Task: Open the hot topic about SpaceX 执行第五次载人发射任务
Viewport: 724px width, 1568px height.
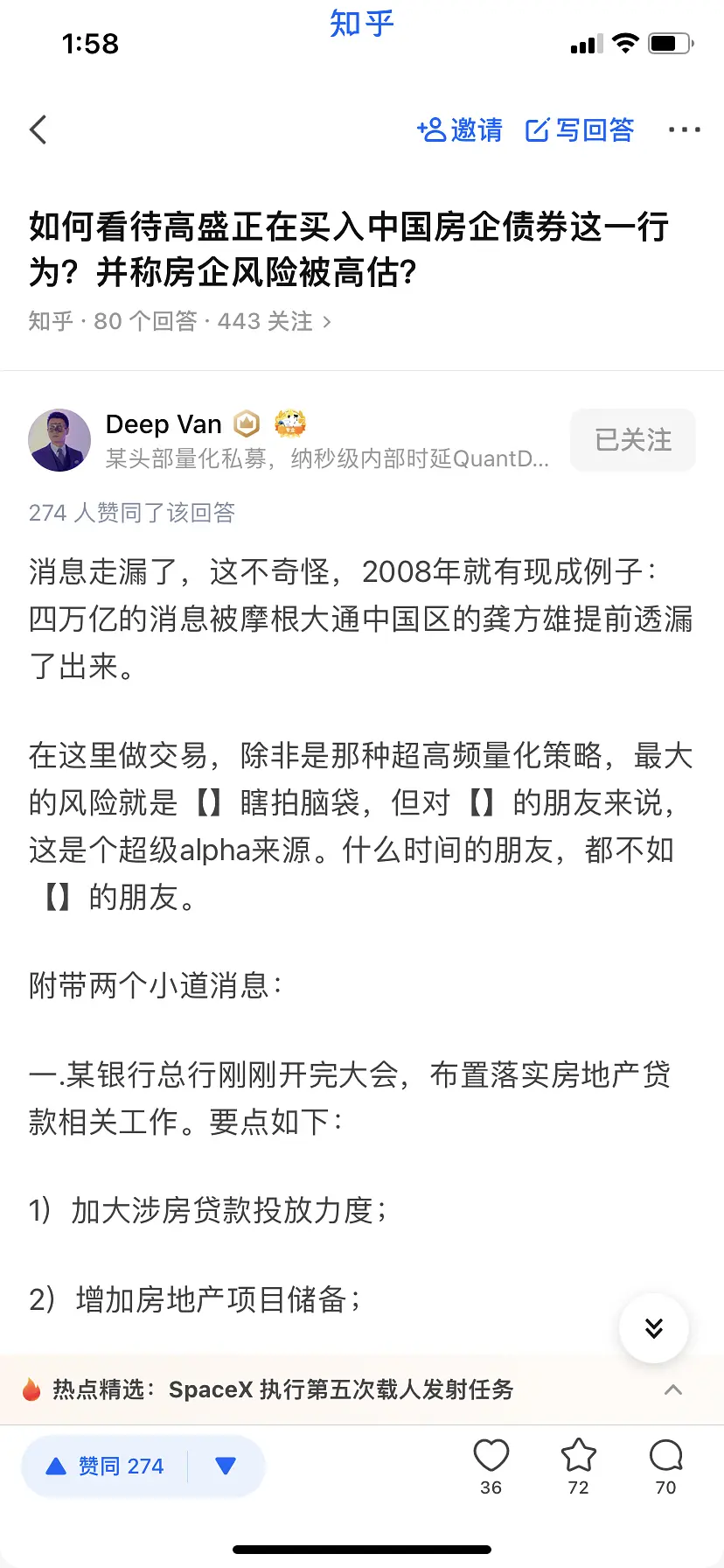Action: (341, 1389)
